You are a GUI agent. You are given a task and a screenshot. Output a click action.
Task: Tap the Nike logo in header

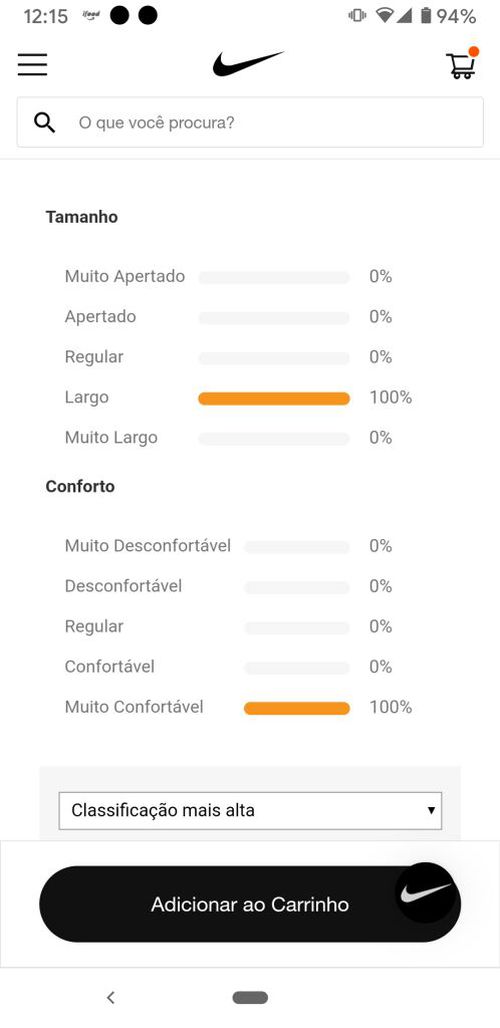[248, 64]
